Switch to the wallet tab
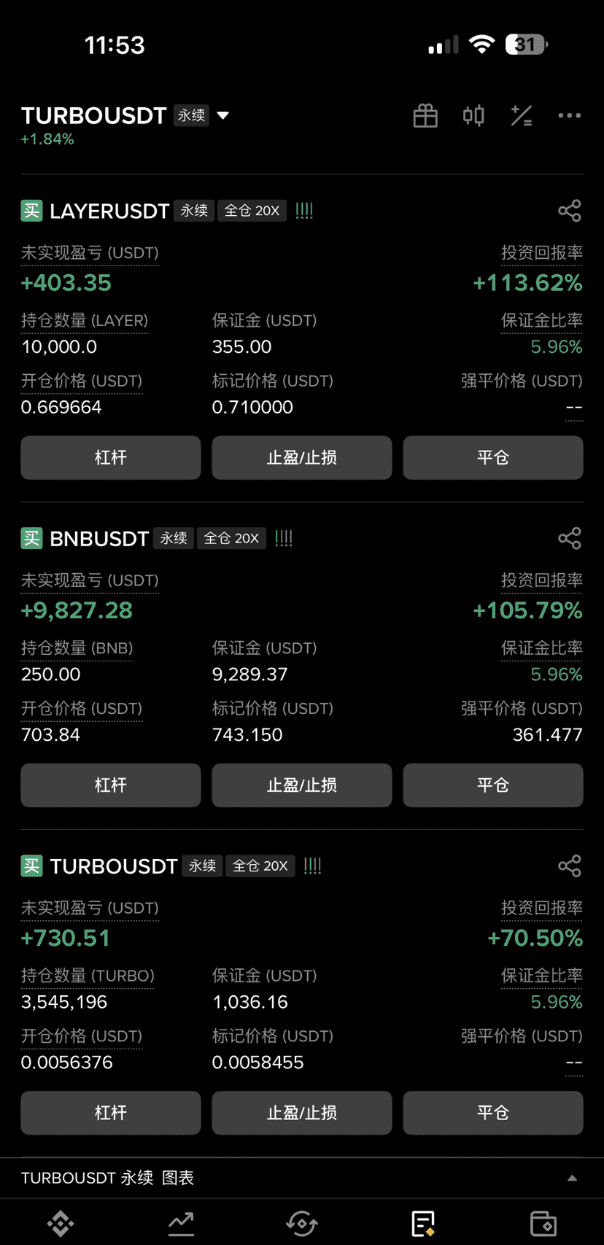 pos(543,1222)
